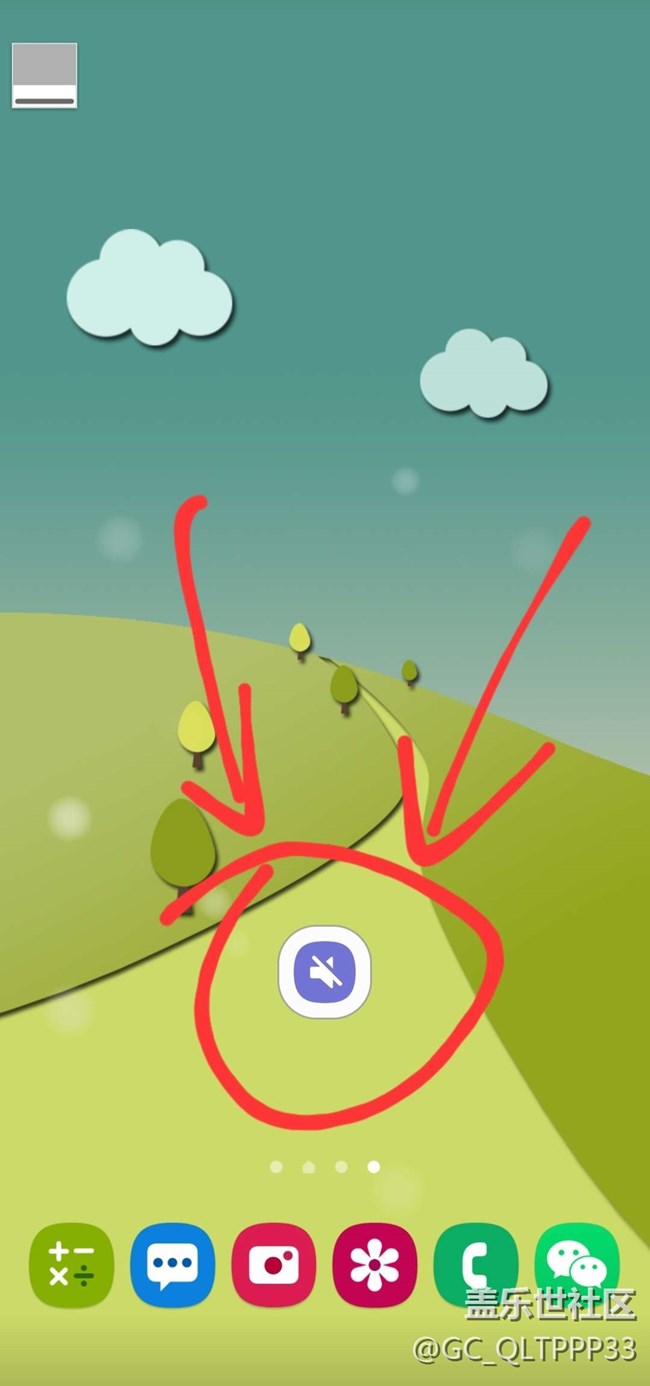This screenshot has height=1386, width=650.
Task: Open the Phone dialer app
Action: coord(475,1266)
